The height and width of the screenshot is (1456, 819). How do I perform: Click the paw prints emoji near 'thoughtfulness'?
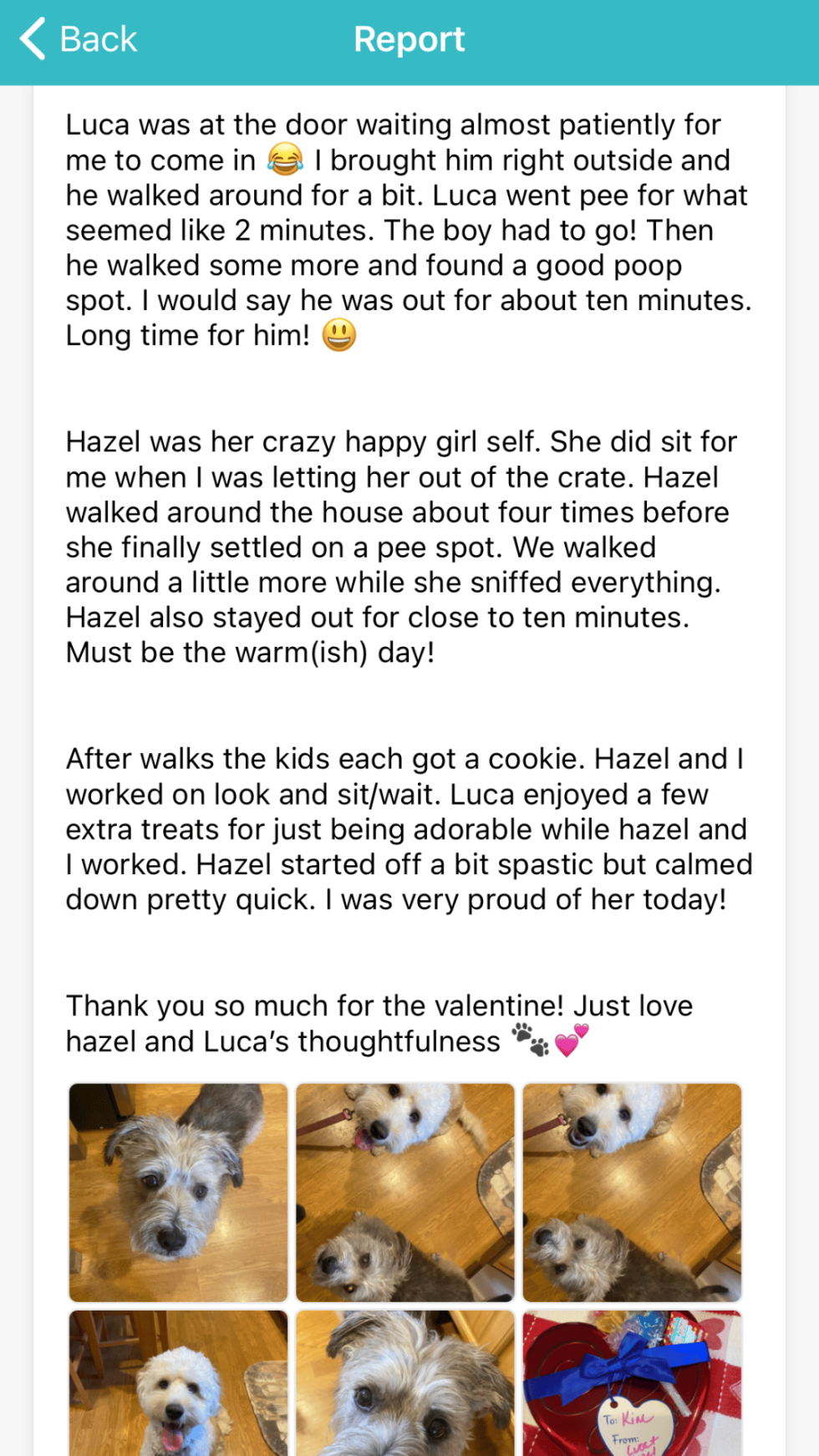click(x=529, y=1037)
